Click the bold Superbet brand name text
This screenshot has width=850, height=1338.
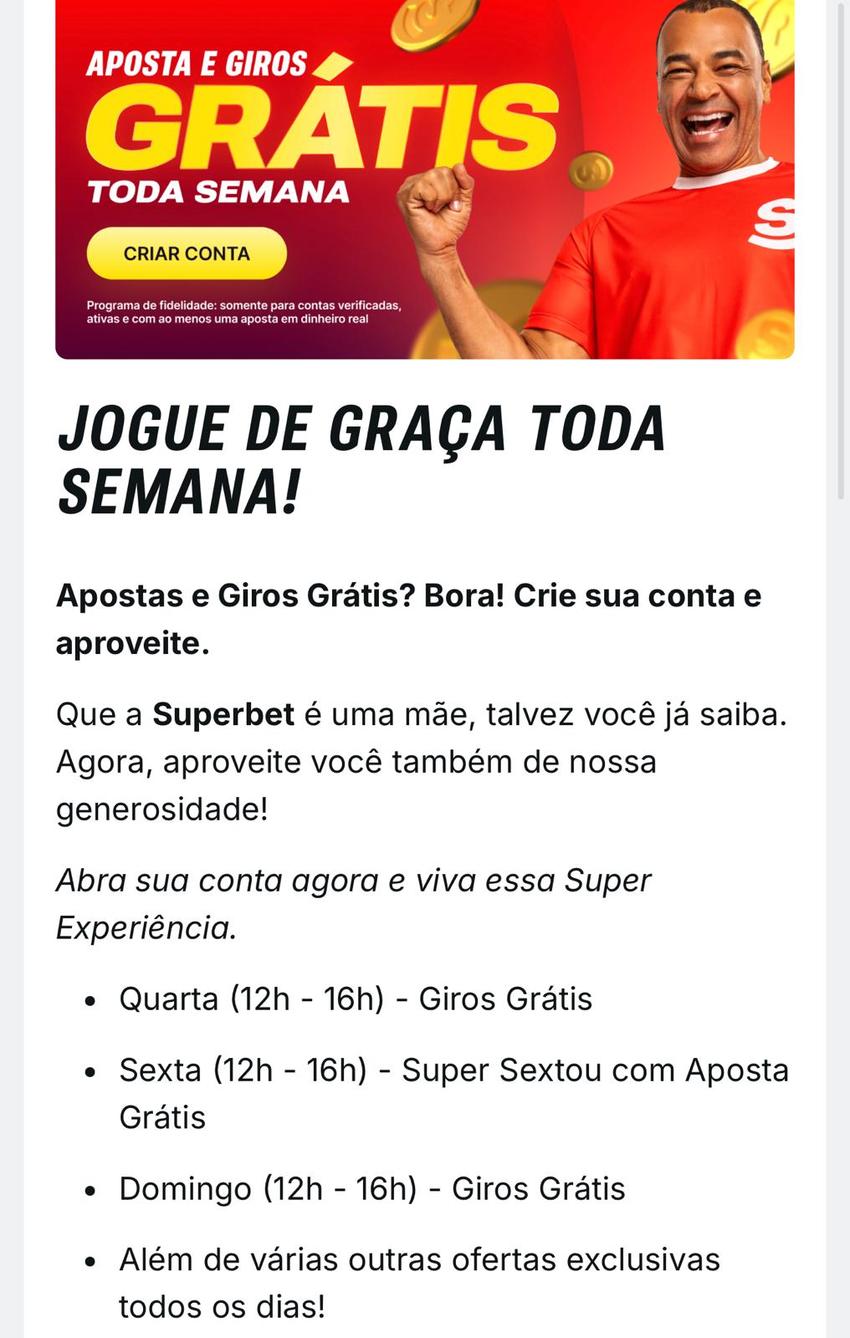tap(222, 714)
